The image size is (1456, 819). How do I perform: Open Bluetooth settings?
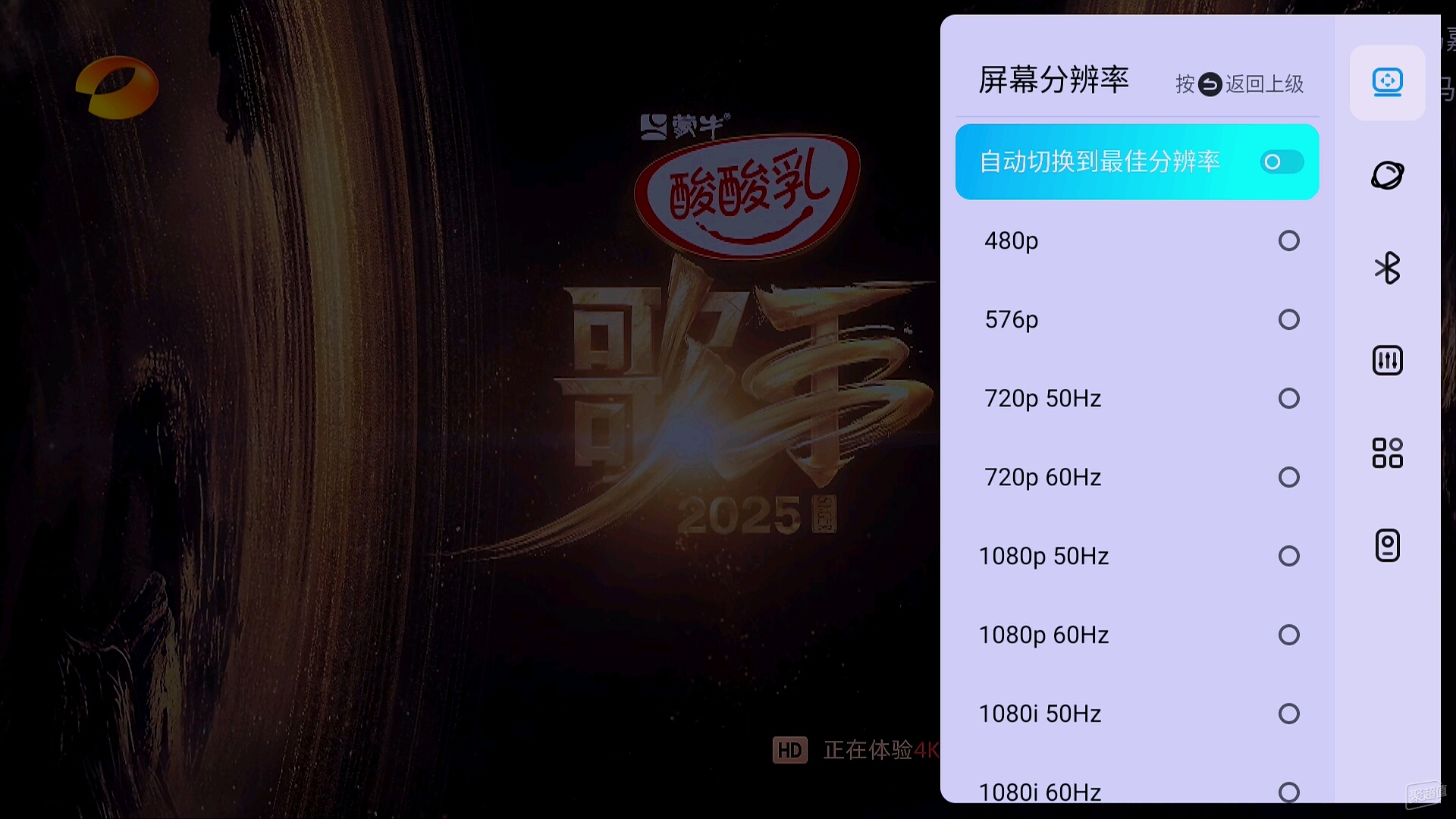(x=1387, y=268)
